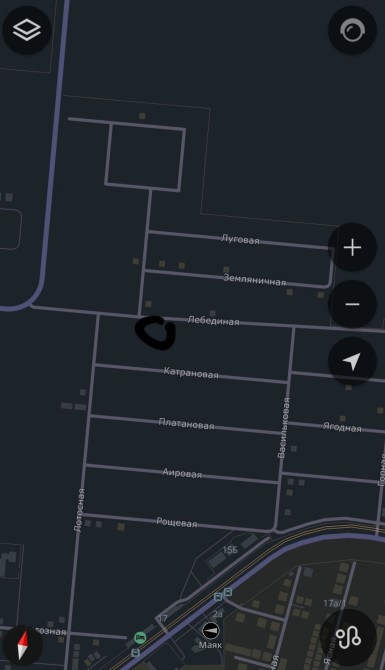Tap the compass to reset orientation
This screenshot has width=385, height=670.
point(23,645)
